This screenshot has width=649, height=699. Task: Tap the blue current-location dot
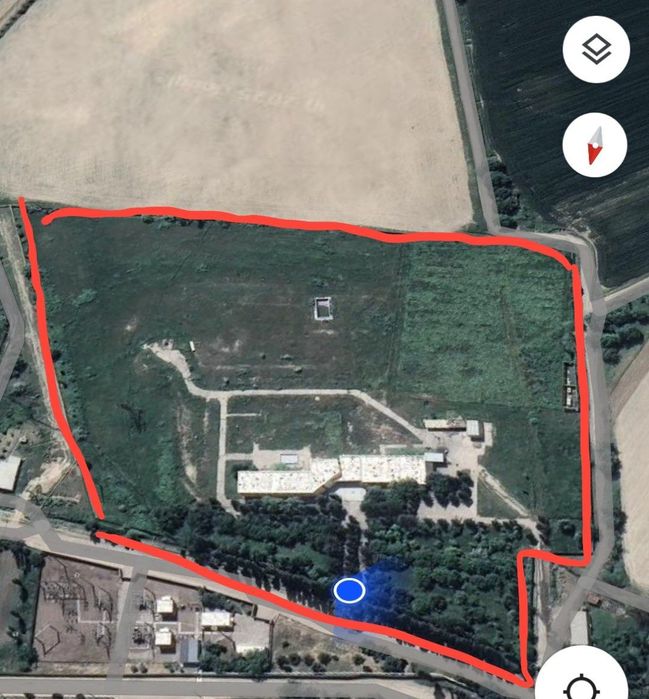[349, 591]
